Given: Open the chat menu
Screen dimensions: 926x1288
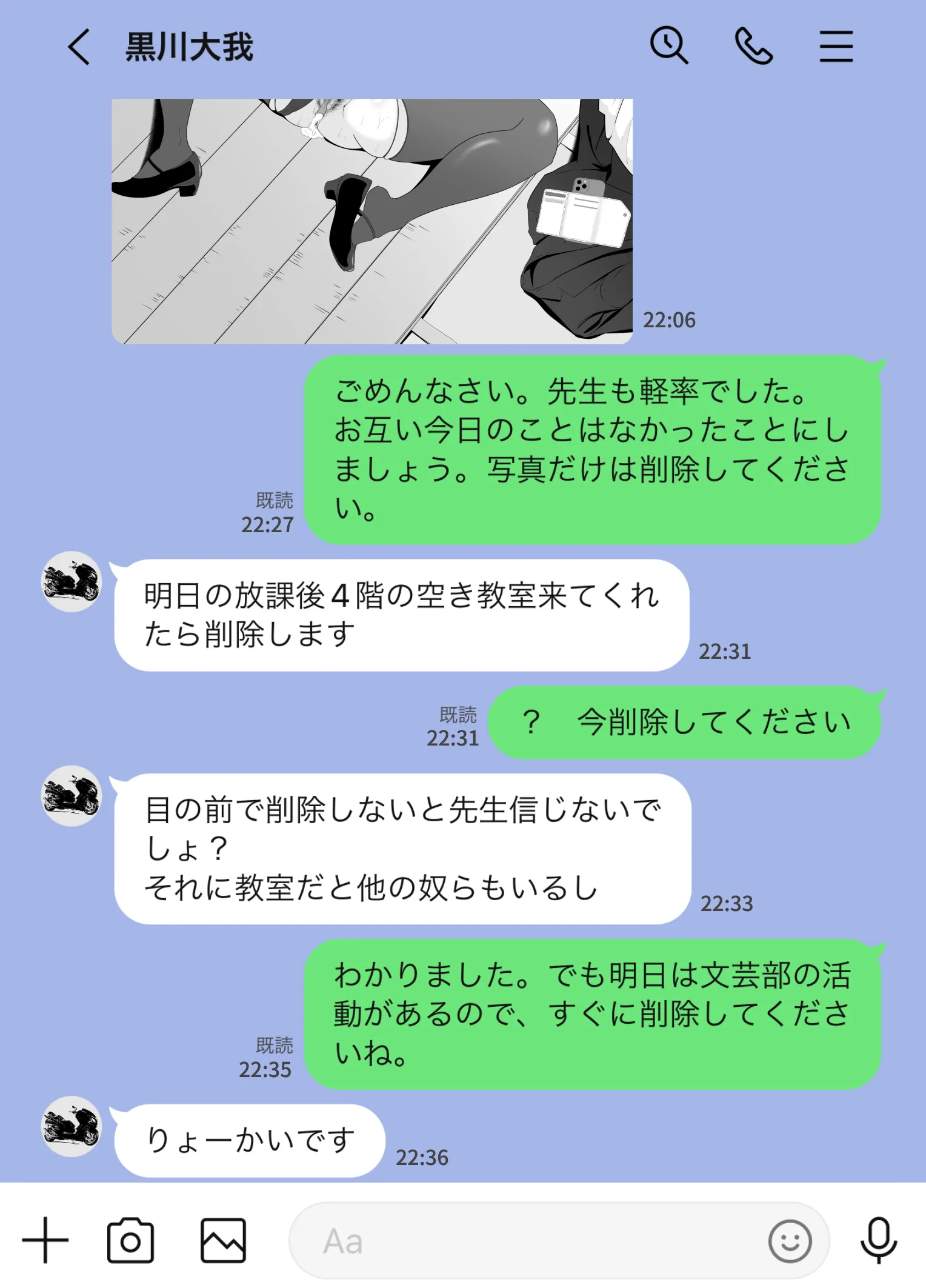Looking at the screenshot, I should tap(836, 47).
